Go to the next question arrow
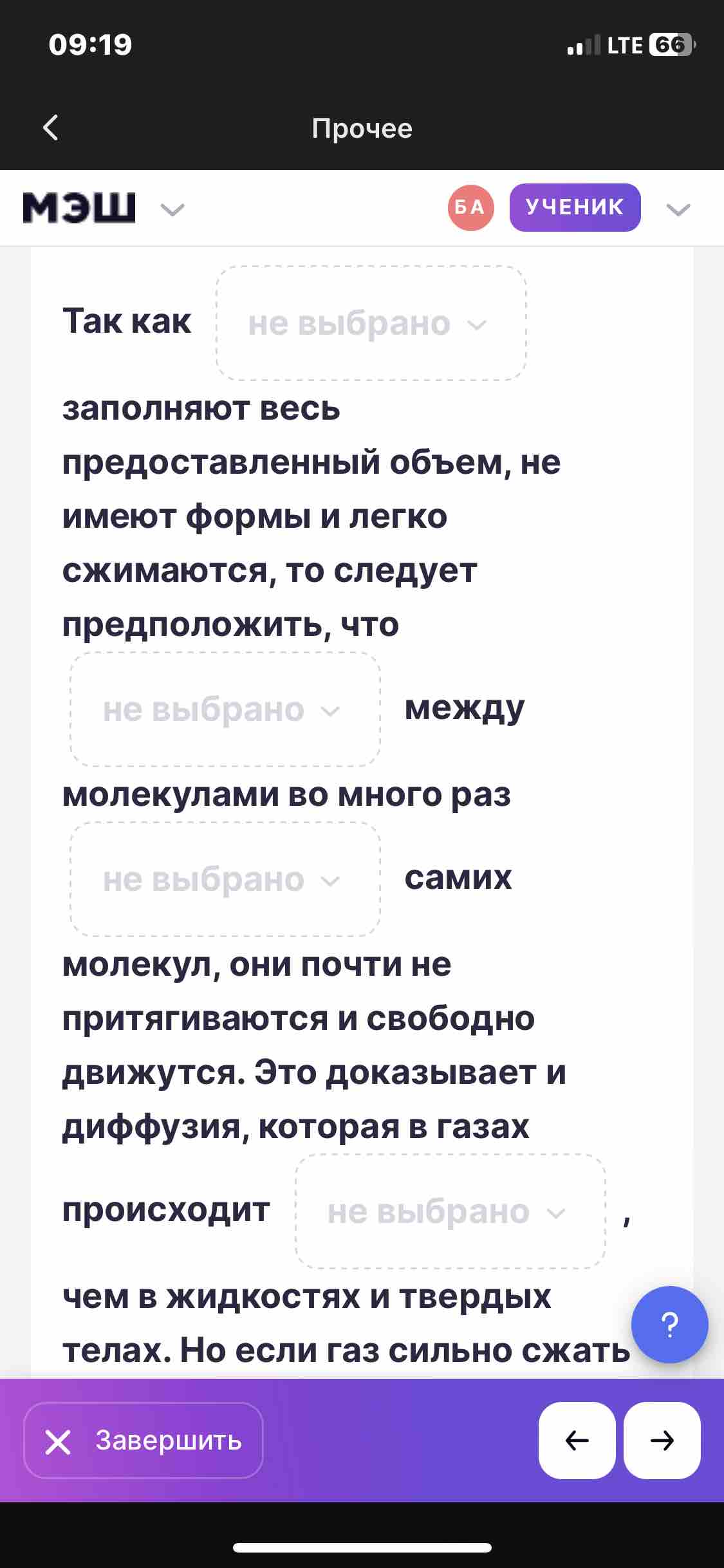This screenshot has height=1568, width=724. [662, 1441]
